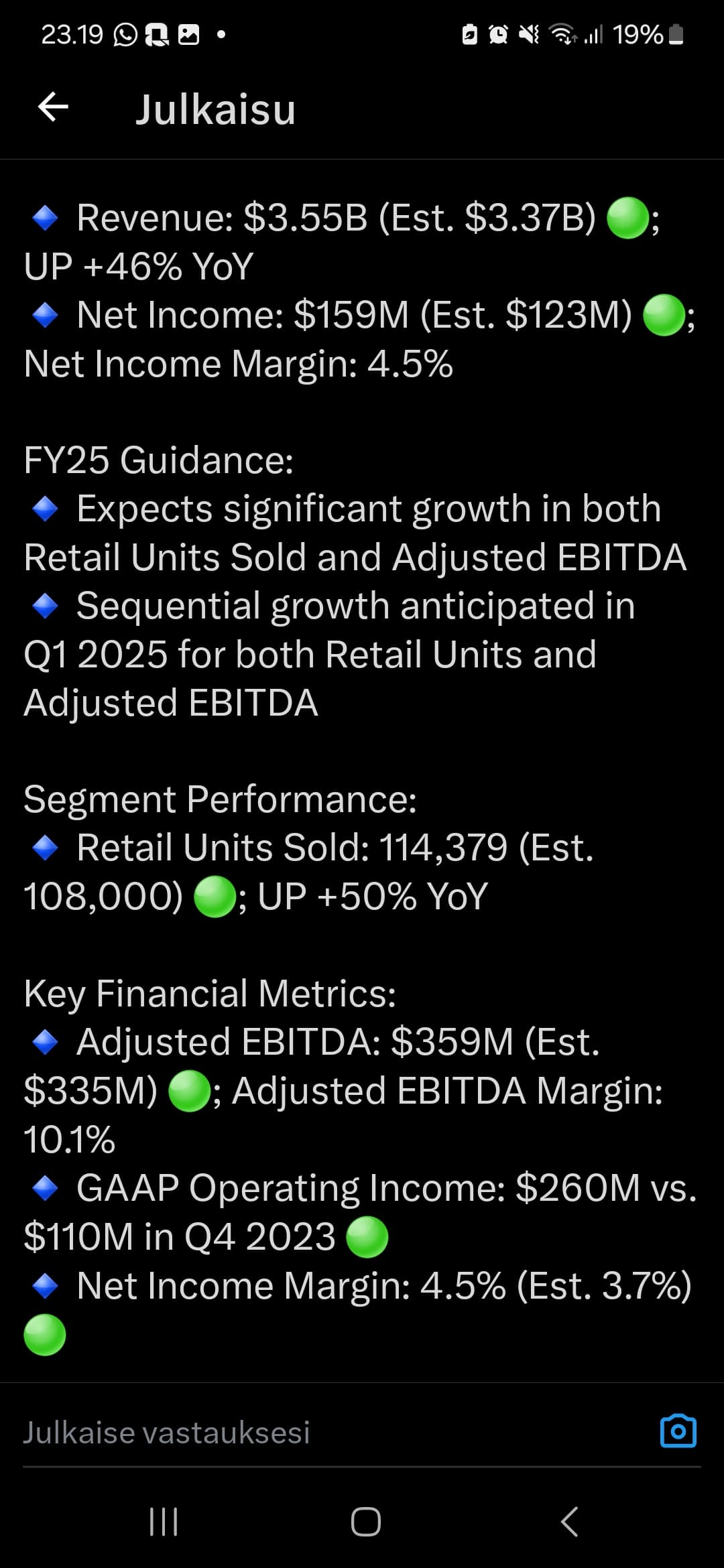Go back from the Julkaisu screen
This screenshot has height=1568, width=724.
[54, 107]
